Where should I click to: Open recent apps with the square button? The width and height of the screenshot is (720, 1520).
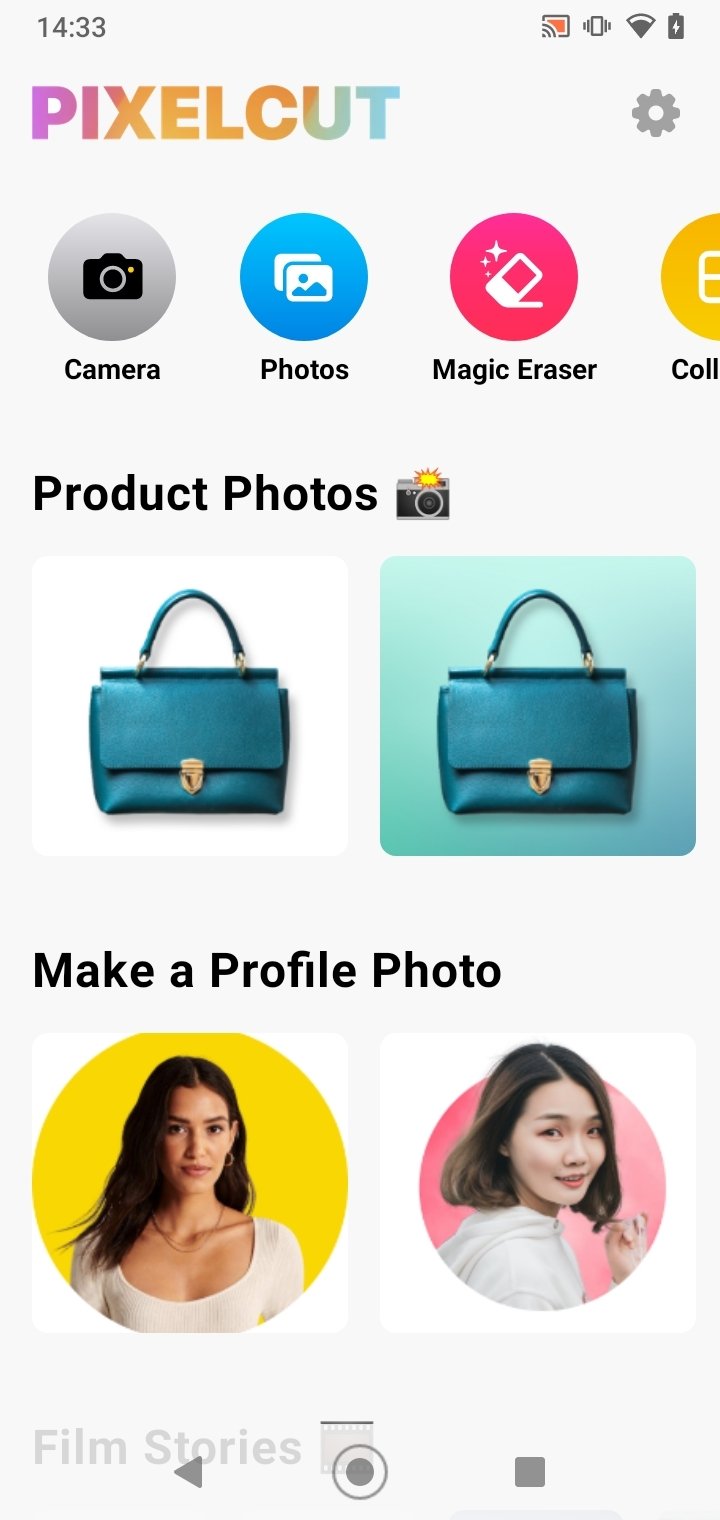(529, 1472)
